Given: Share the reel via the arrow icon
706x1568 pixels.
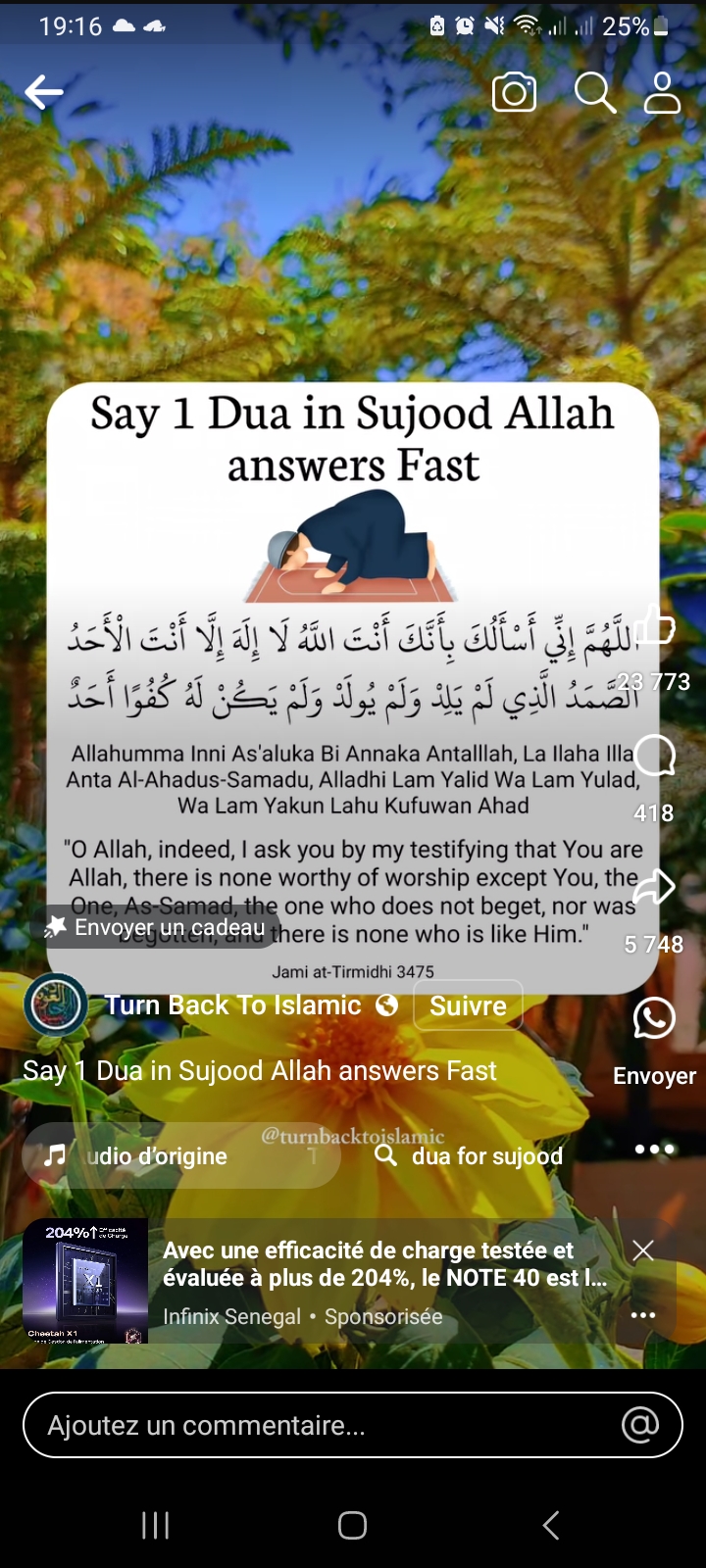Looking at the screenshot, I should point(654,887).
